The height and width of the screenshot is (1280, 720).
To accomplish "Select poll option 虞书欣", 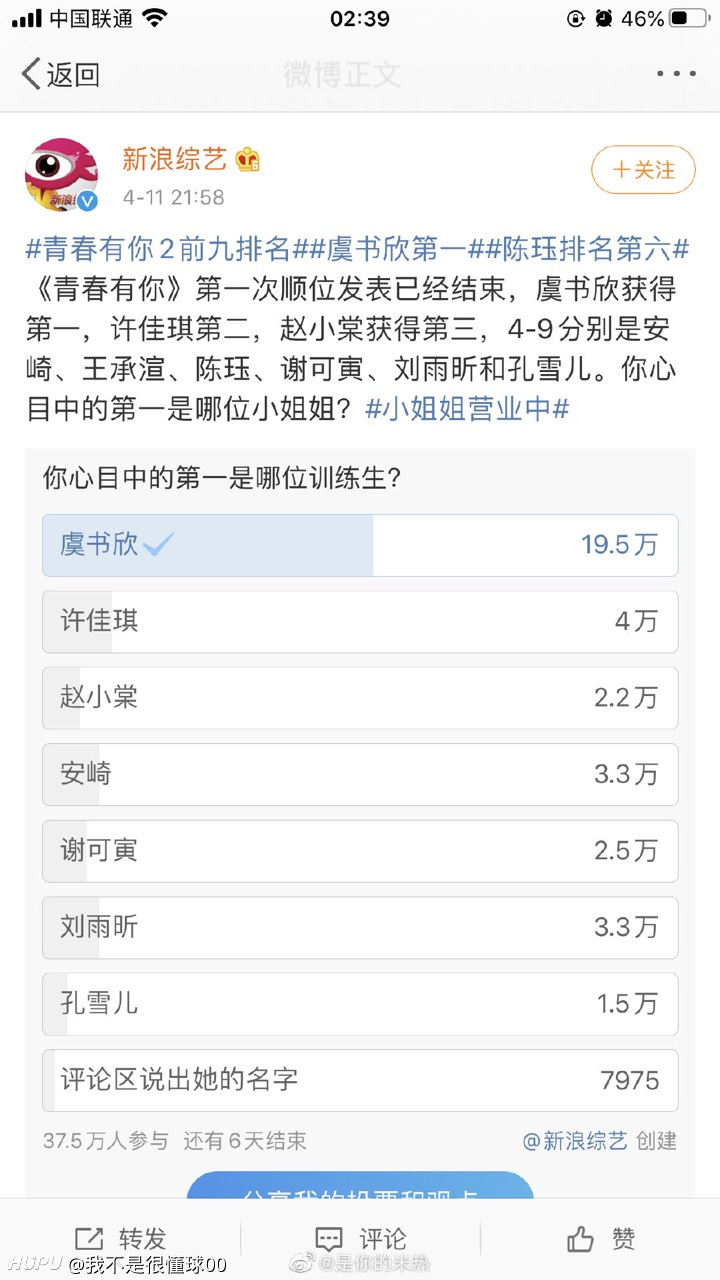I will pos(360,545).
